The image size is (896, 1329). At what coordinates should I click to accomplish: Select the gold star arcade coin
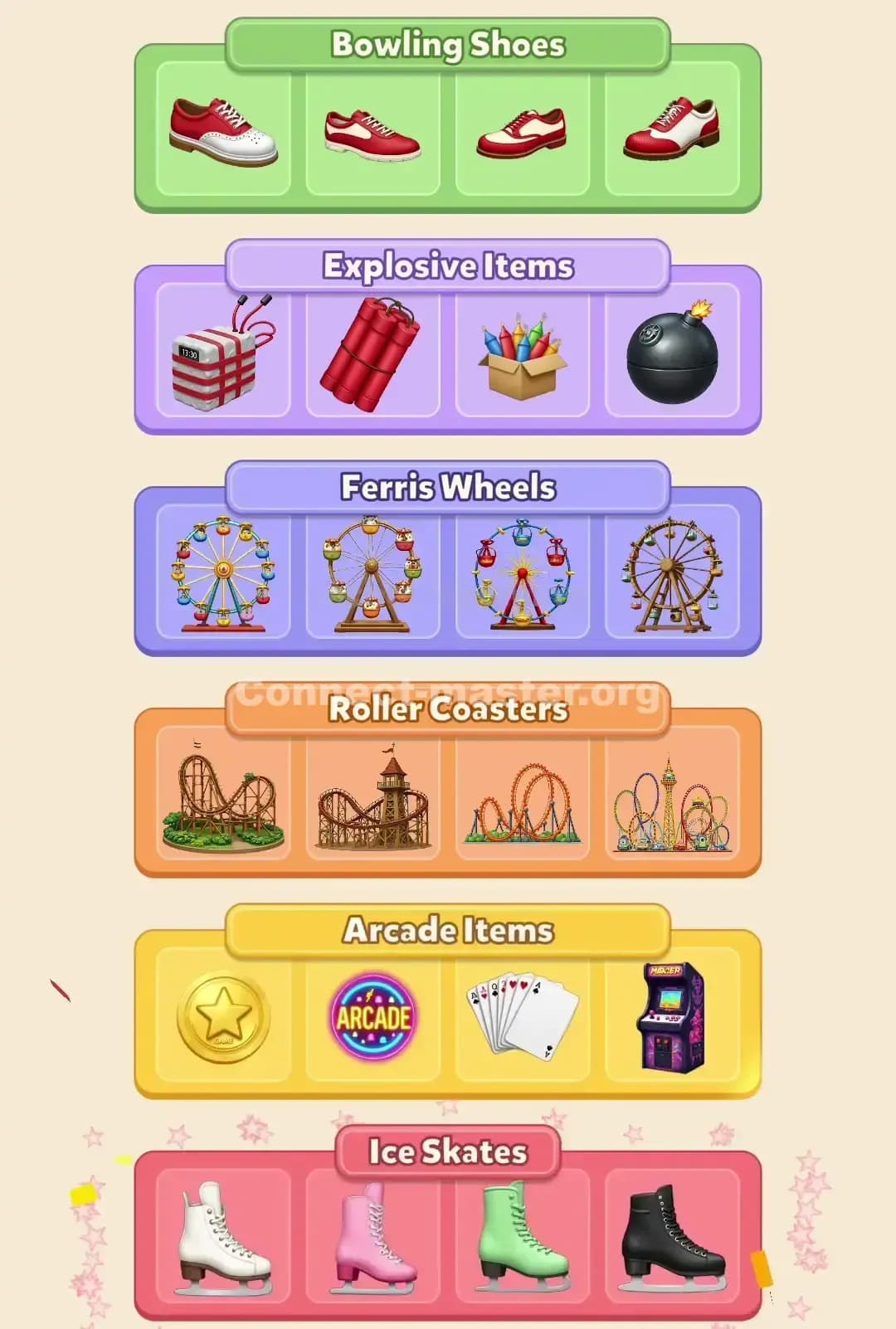point(222,1017)
